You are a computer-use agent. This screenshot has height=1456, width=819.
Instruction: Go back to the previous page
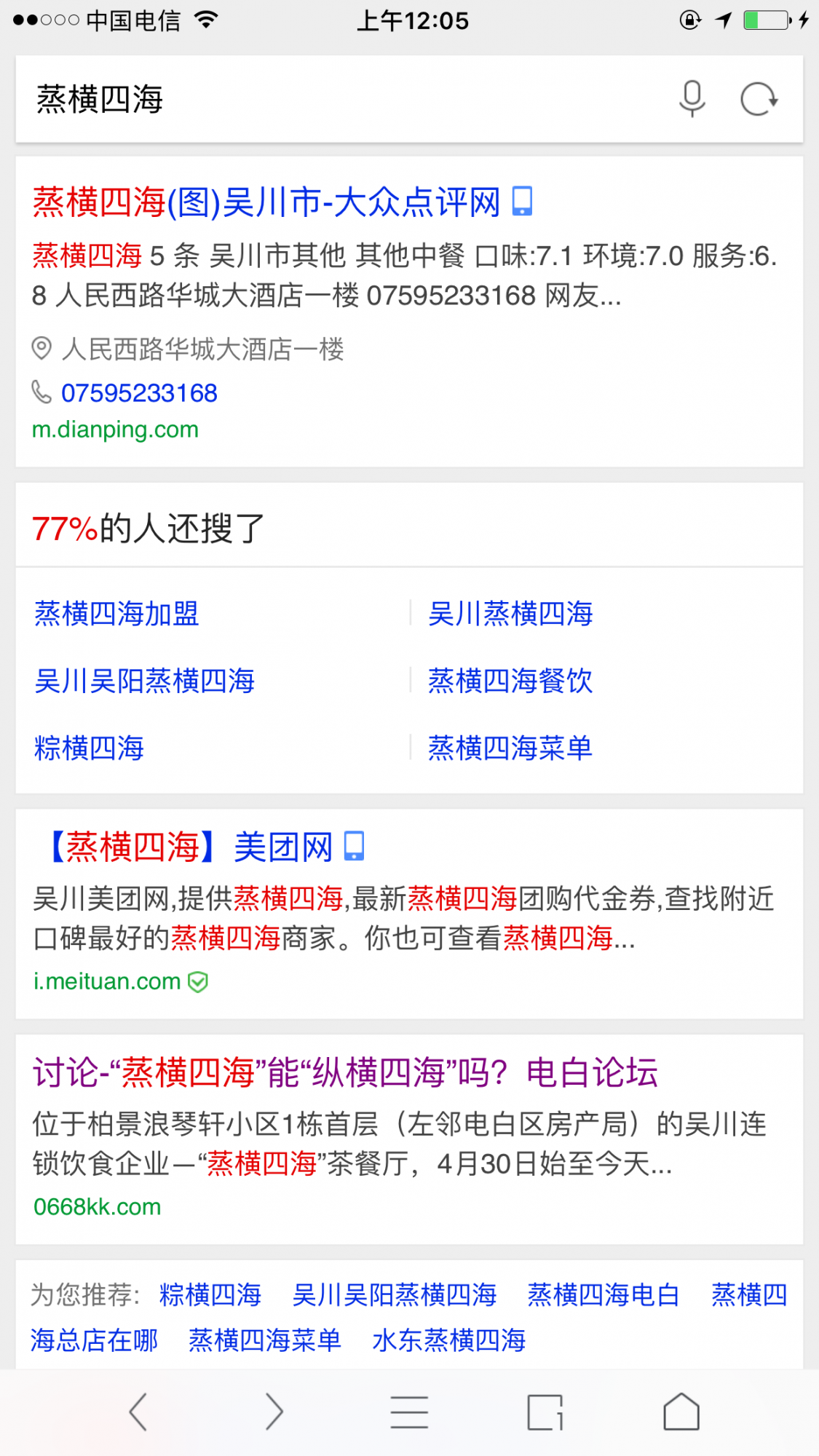pos(138,1412)
